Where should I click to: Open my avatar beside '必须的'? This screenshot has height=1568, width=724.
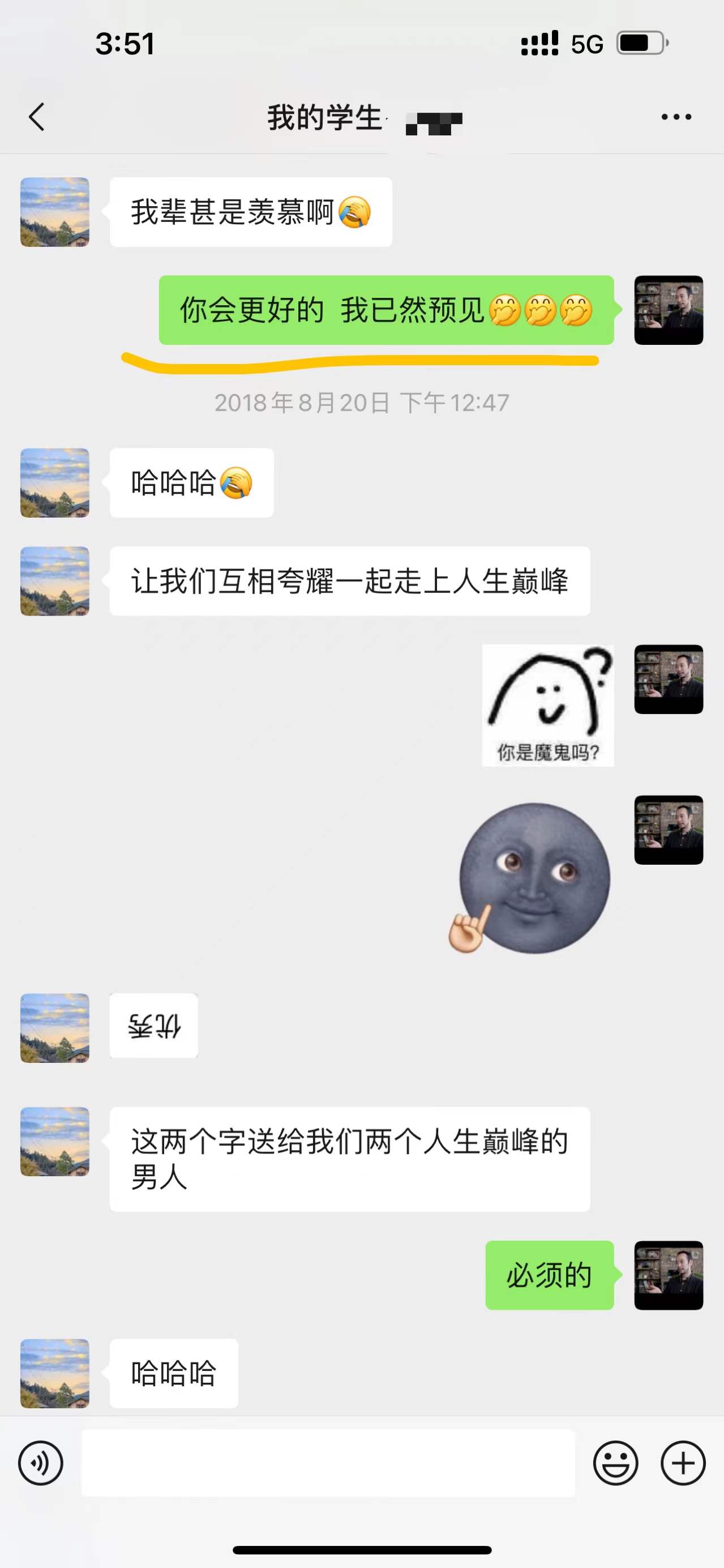669,1275
